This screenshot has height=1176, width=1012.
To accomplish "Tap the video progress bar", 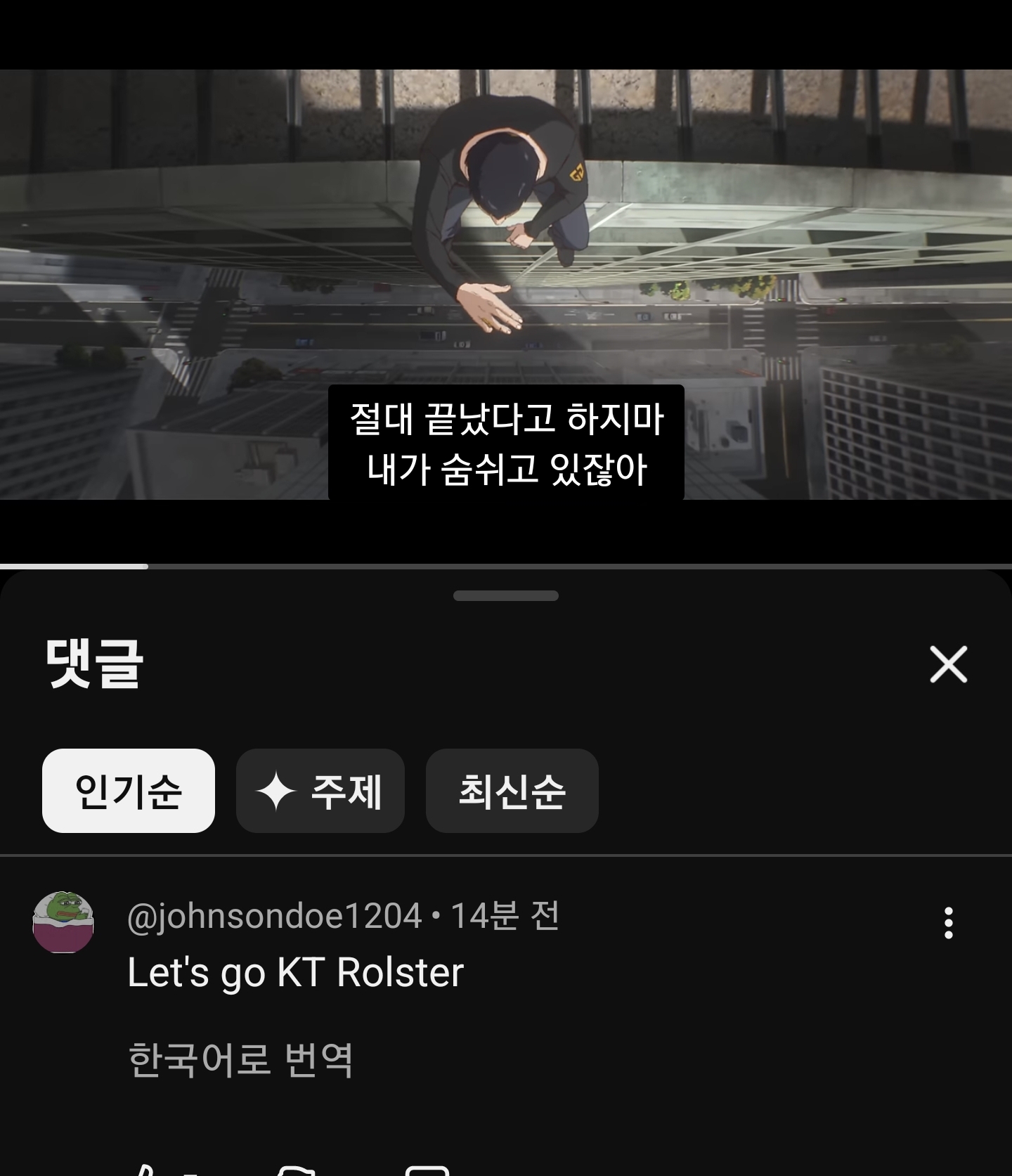I will pos(506,566).
